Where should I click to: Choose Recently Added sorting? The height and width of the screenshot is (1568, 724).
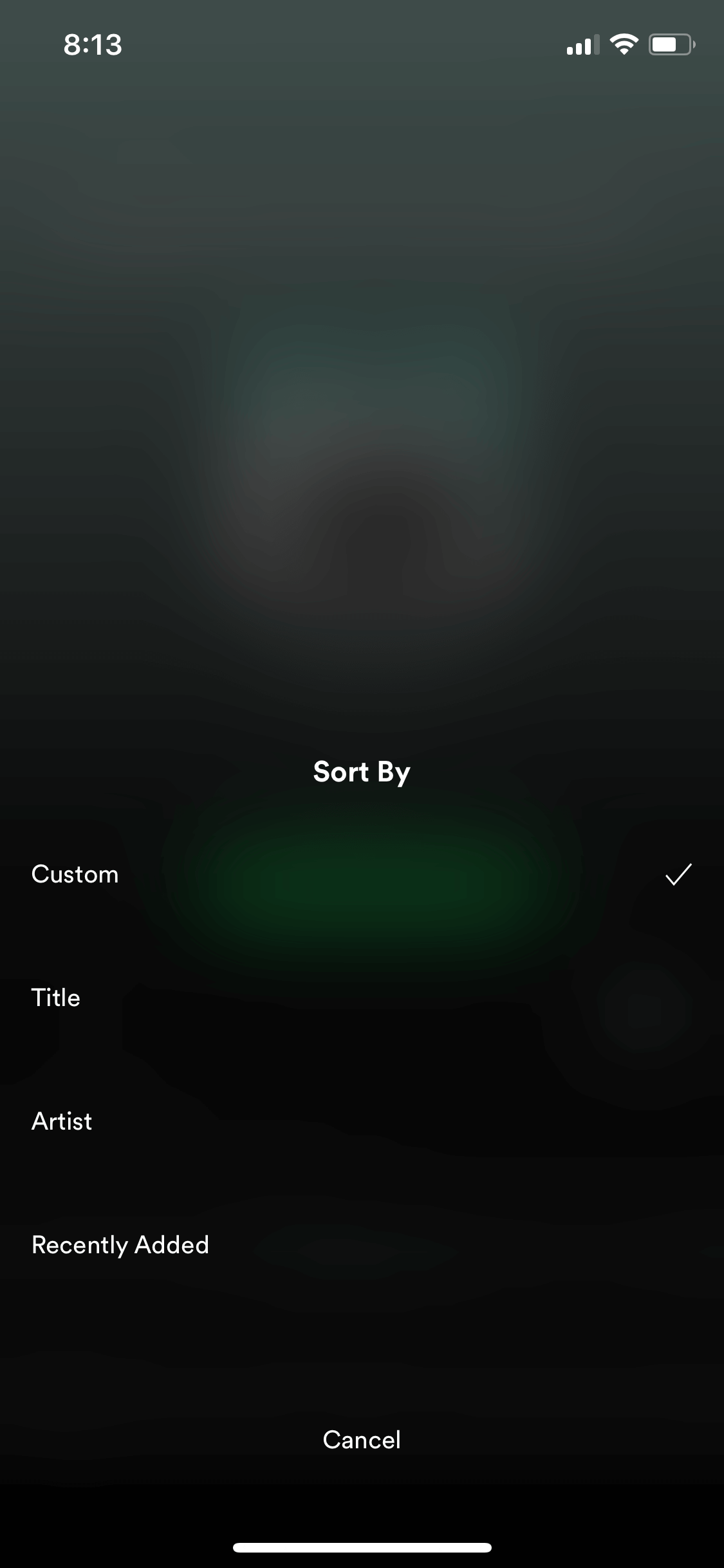coord(362,1245)
